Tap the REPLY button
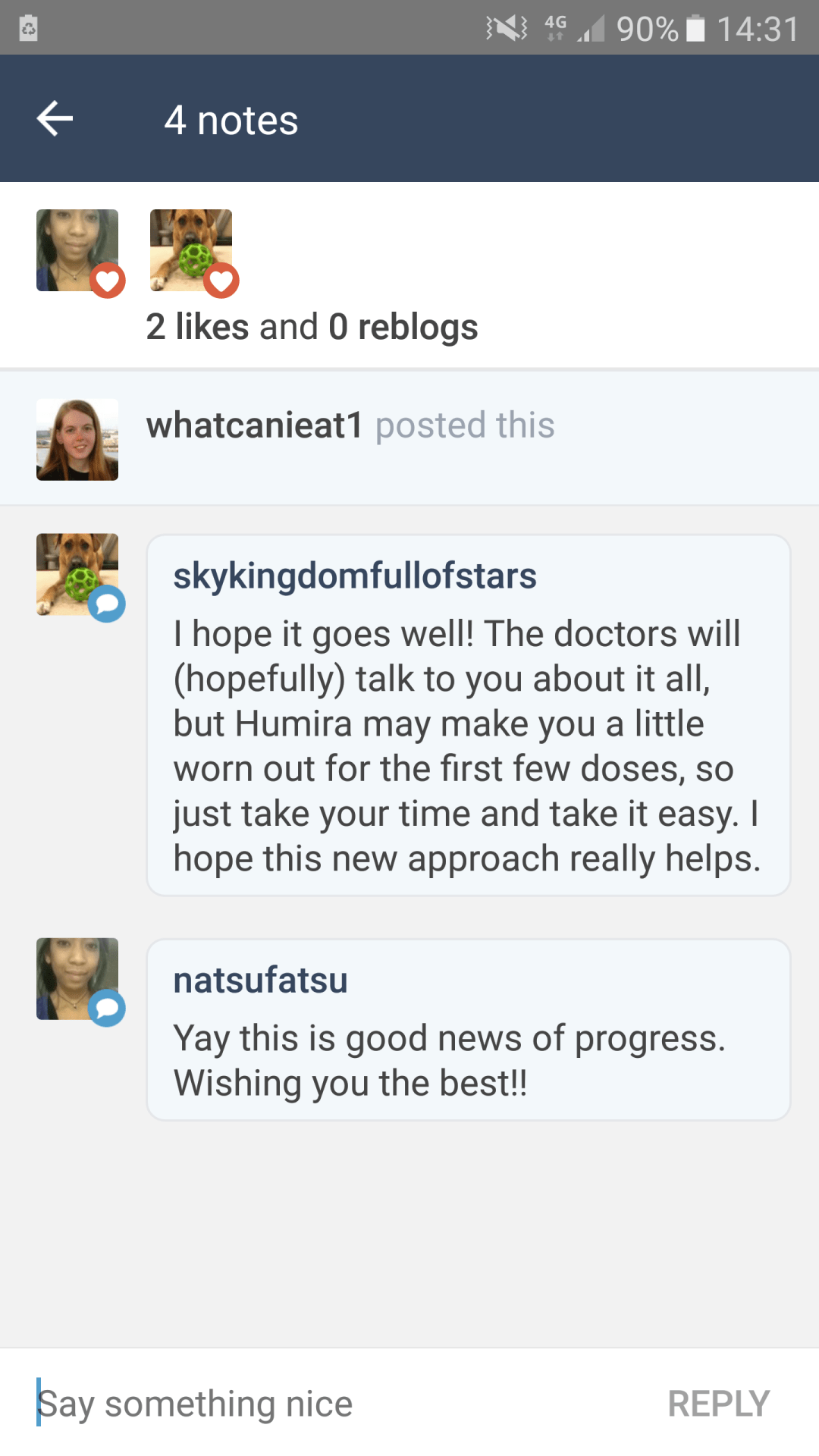This screenshot has height=1456, width=819. tap(718, 1404)
